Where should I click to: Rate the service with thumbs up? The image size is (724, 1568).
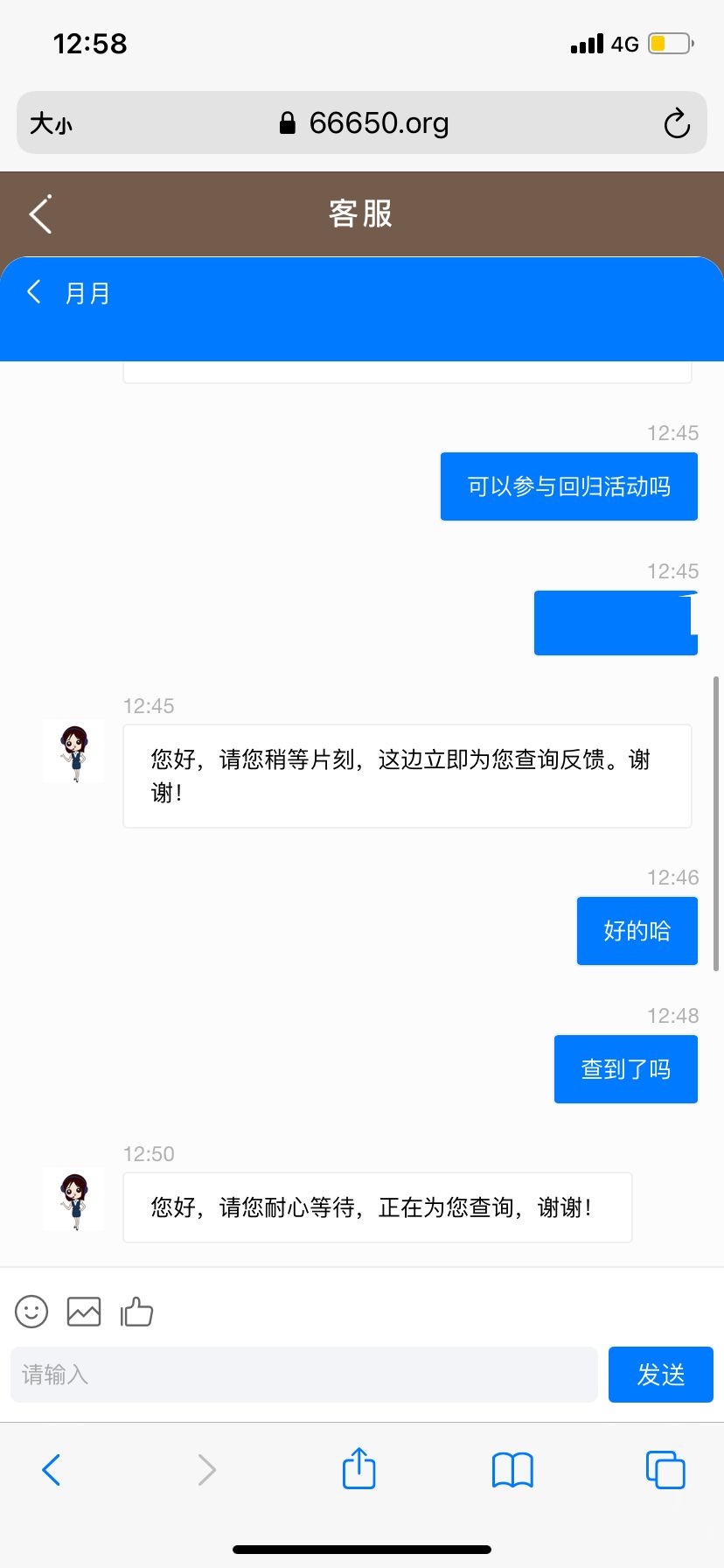point(136,1312)
